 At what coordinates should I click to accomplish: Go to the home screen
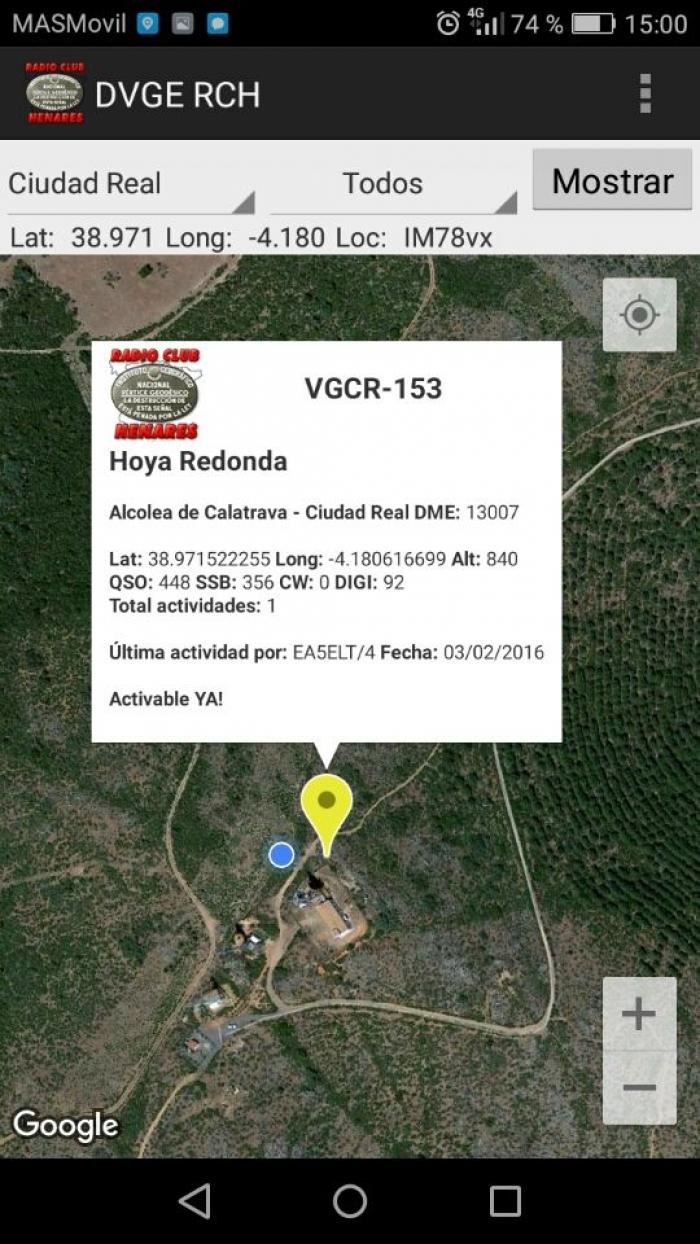tap(350, 1201)
